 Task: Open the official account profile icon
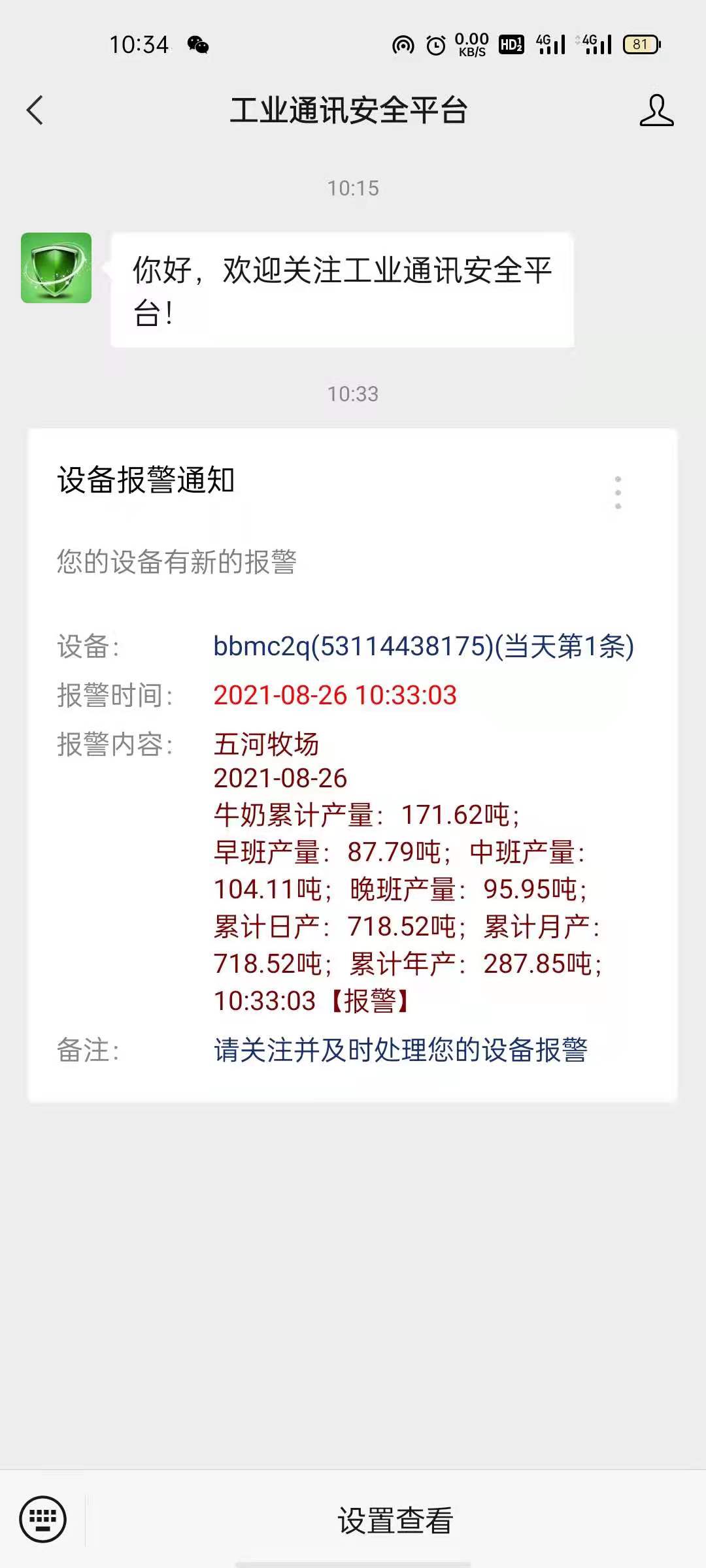coord(656,110)
